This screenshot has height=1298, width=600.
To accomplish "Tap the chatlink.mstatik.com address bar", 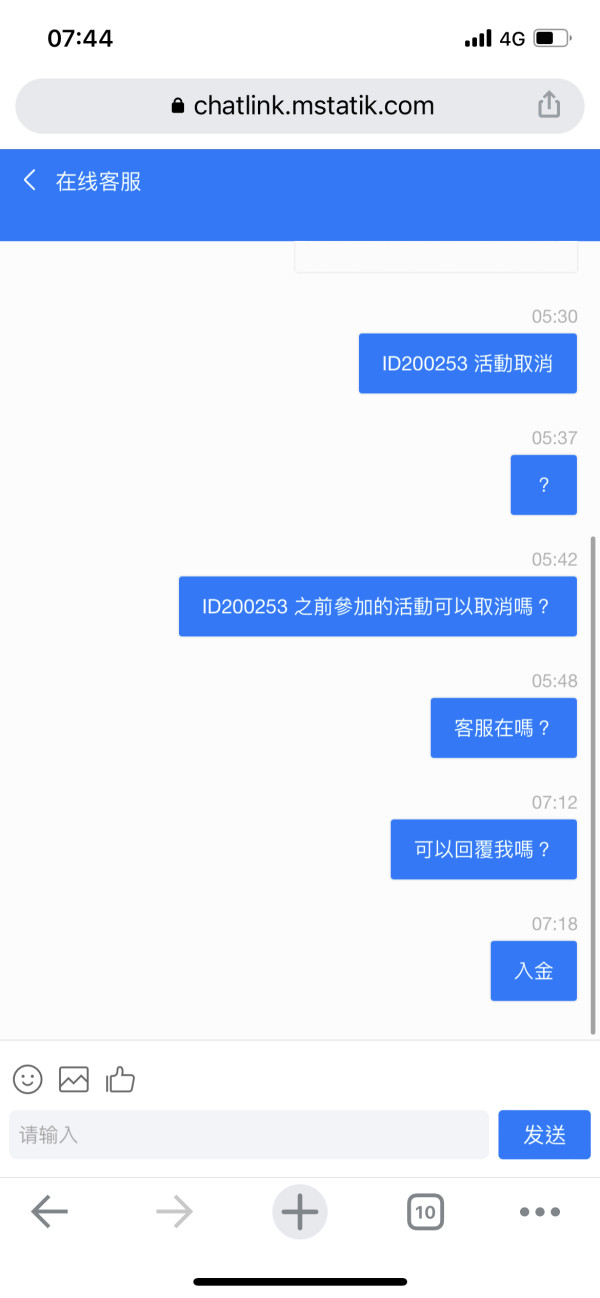I will pos(300,106).
